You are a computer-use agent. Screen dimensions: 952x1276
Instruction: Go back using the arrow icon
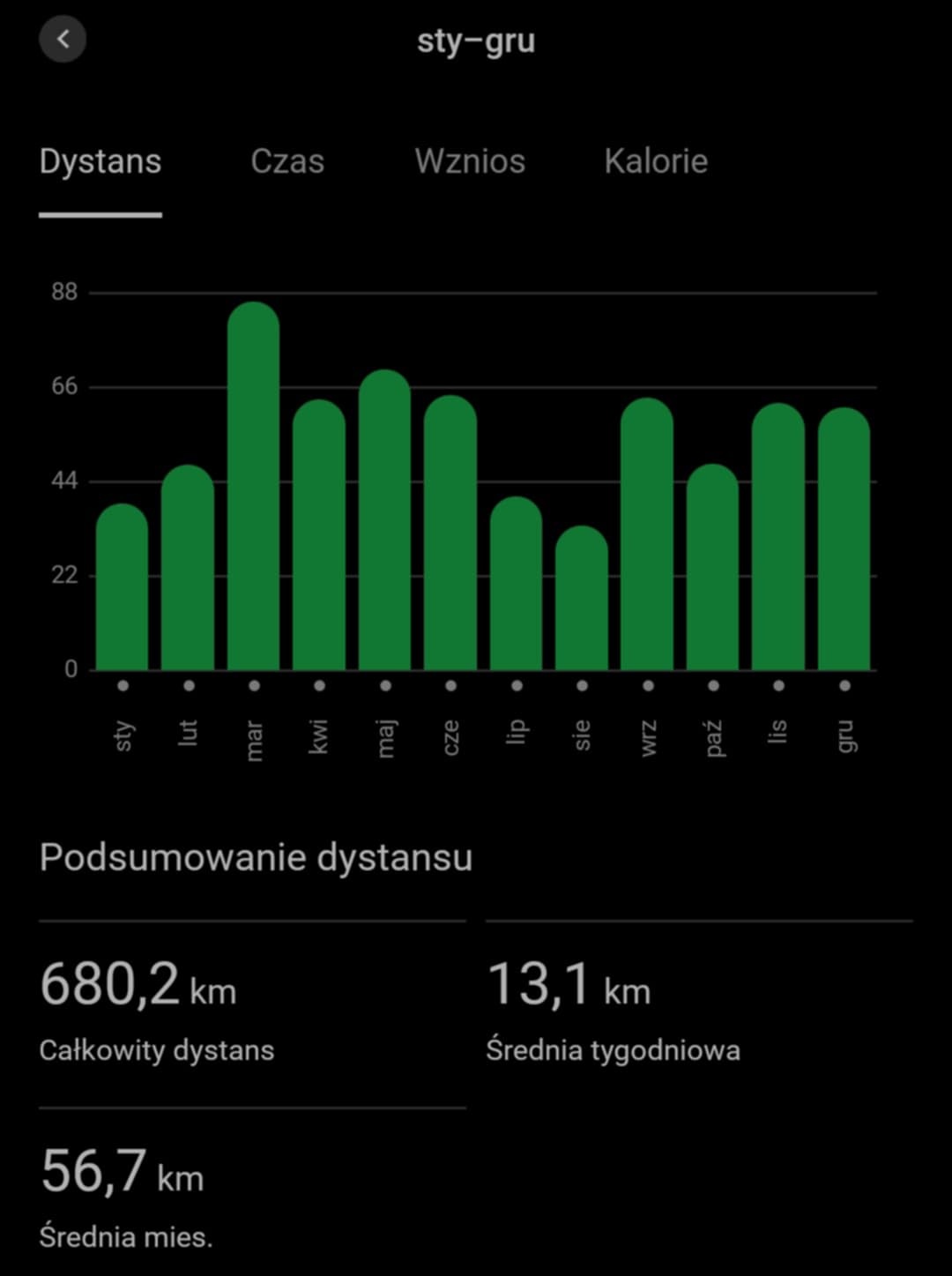click(x=63, y=40)
